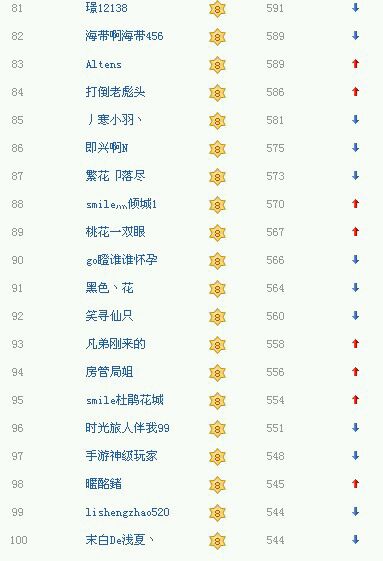Image resolution: width=383 pixels, height=561 pixels.
Task: Open 桃花一双眼's profile page
Action: 115,232
